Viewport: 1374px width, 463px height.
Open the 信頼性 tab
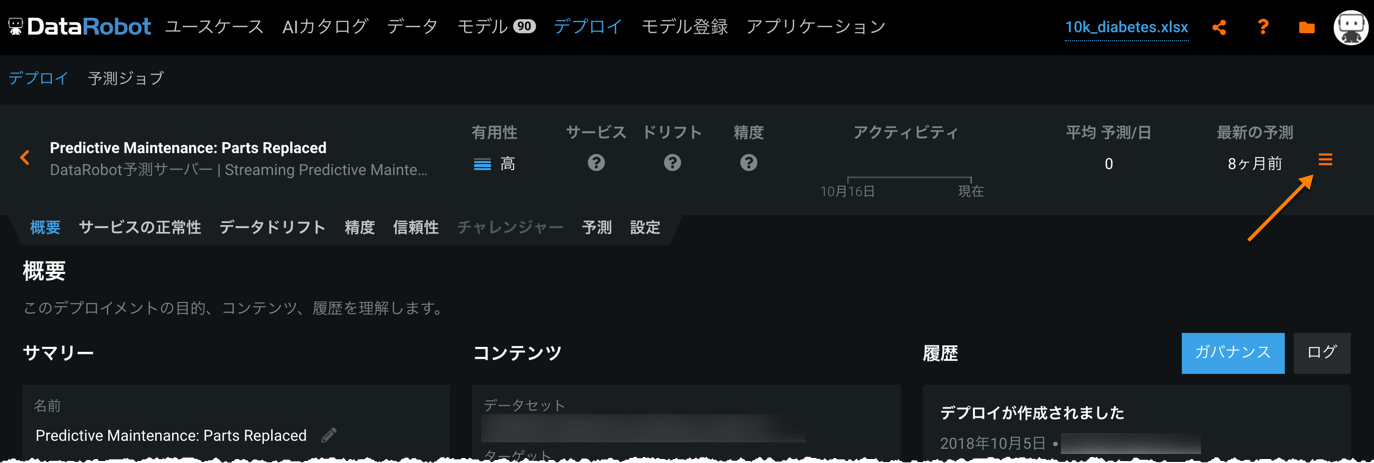pyautogui.click(x=416, y=228)
